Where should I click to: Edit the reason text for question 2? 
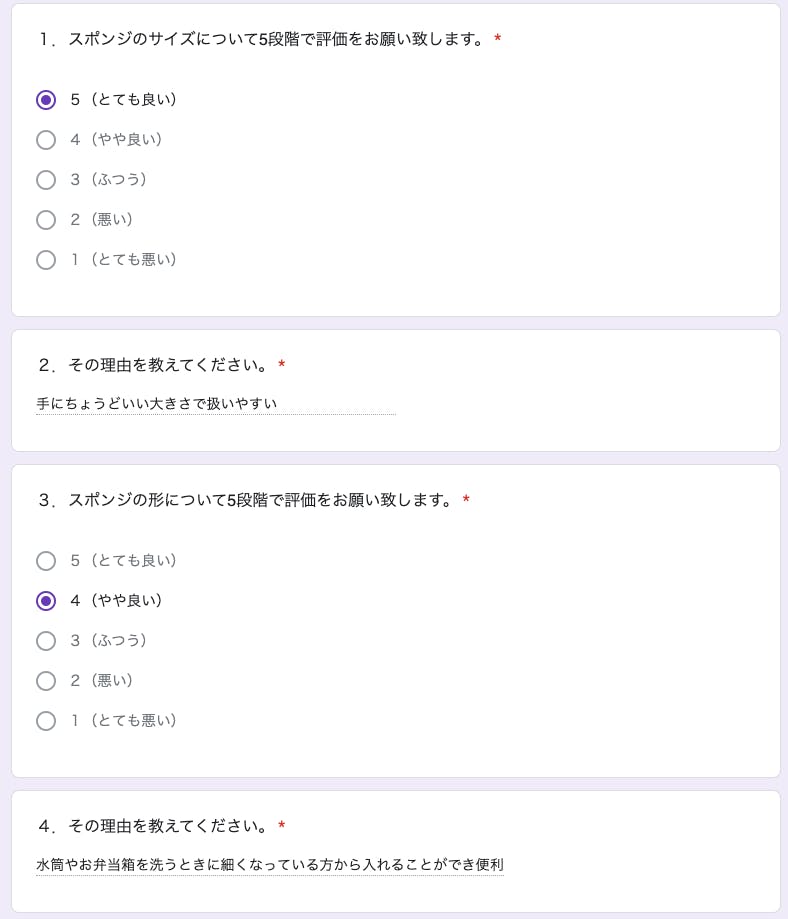[215, 404]
